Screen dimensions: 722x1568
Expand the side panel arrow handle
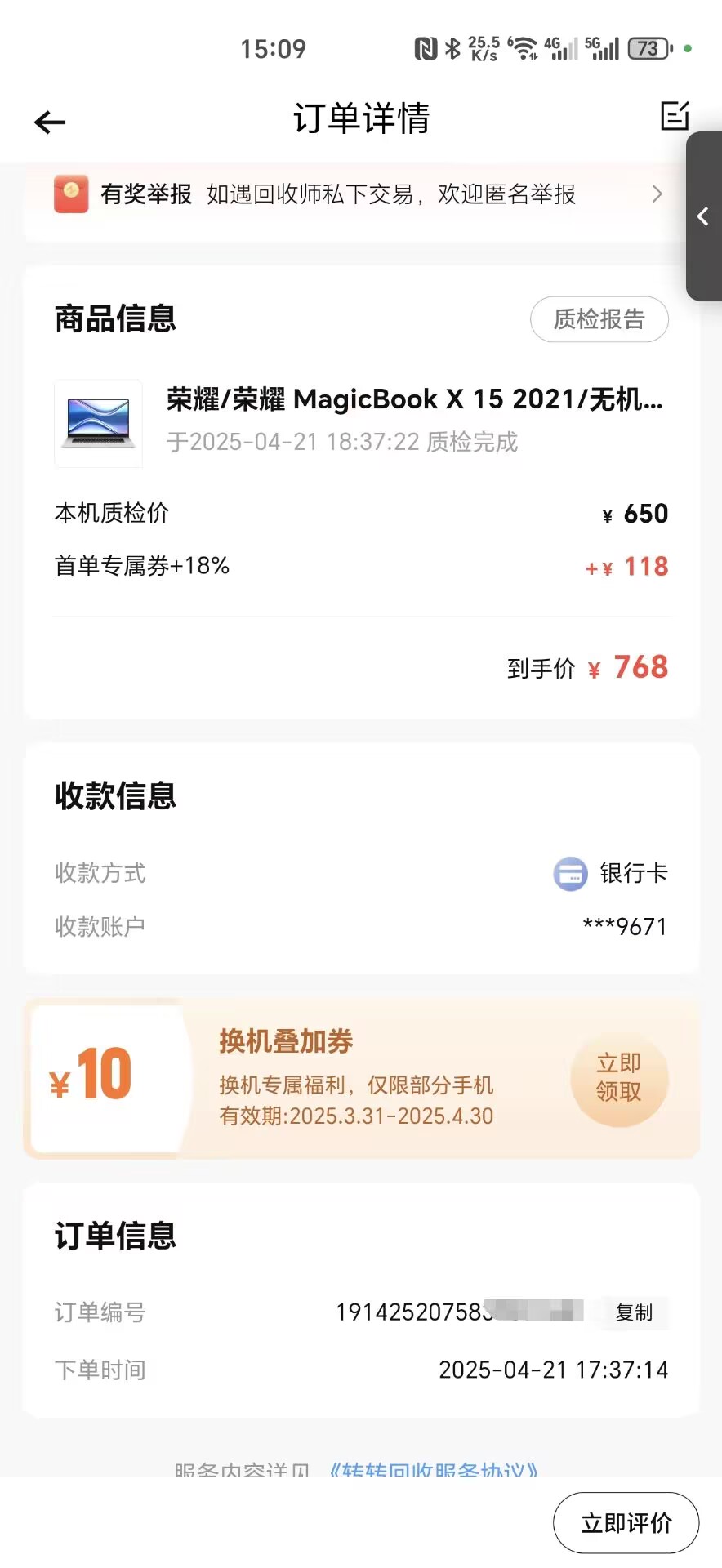pos(703,216)
